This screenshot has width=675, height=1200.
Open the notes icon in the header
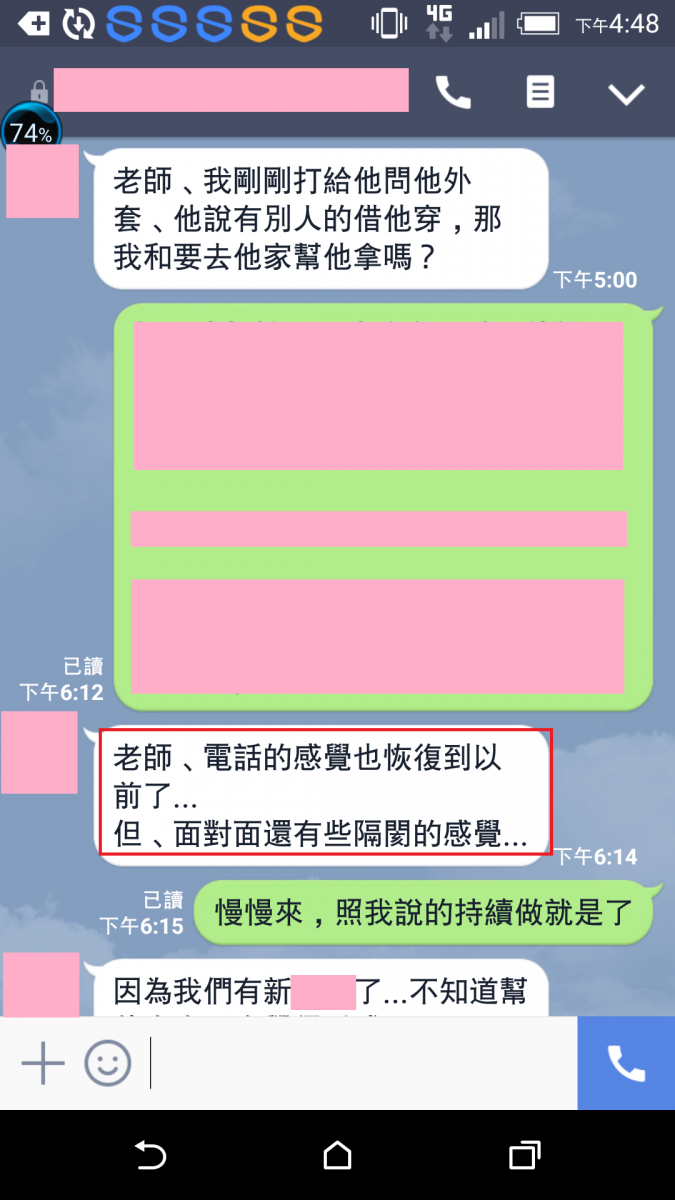pos(540,93)
